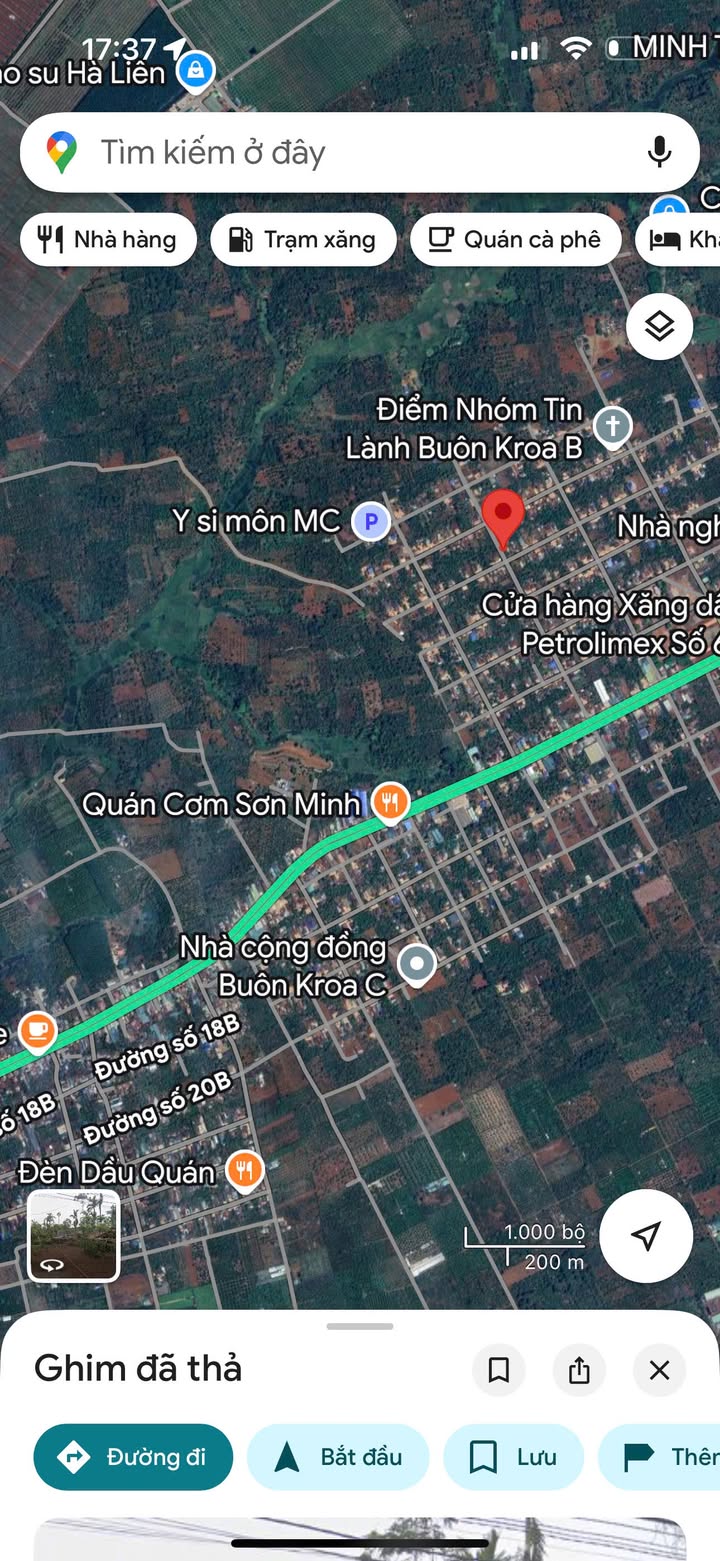Start voice search with the microphone
Viewport: 720px width, 1561px height.
pos(659,152)
